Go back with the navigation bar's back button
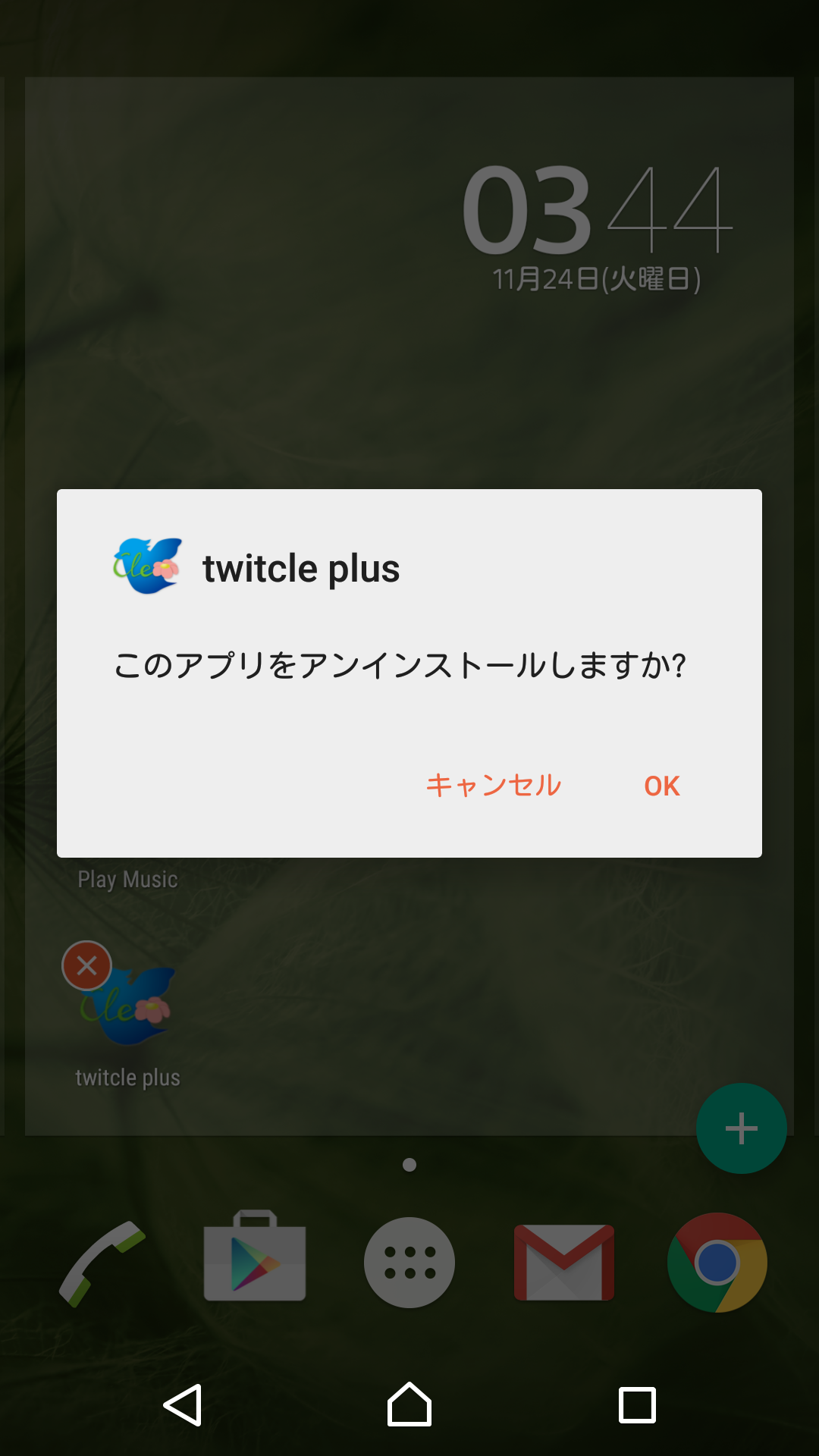Viewport: 819px width, 1456px height. tap(183, 1405)
